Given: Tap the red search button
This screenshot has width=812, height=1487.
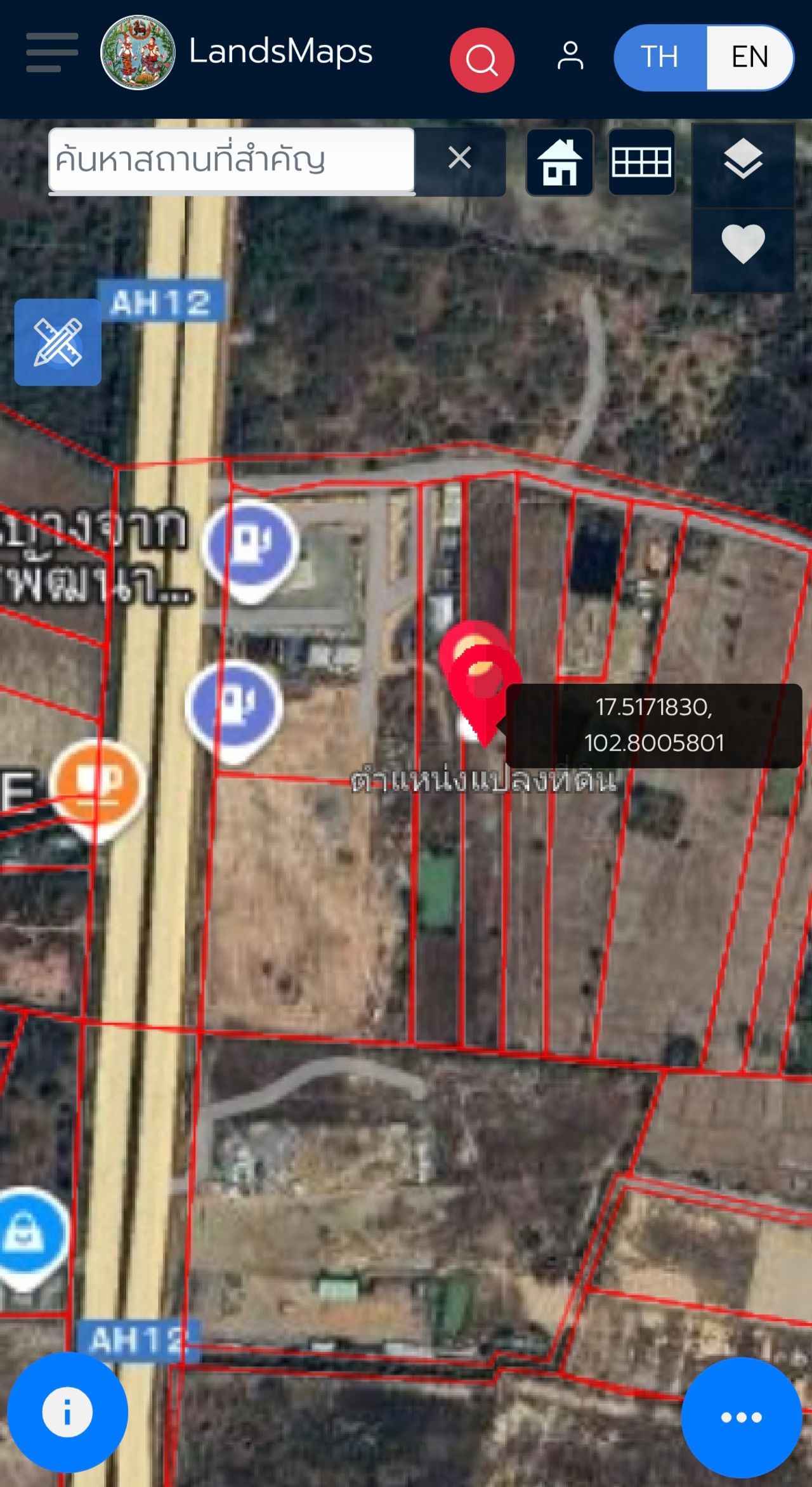Looking at the screenshot, I should [x=481, y=60].
